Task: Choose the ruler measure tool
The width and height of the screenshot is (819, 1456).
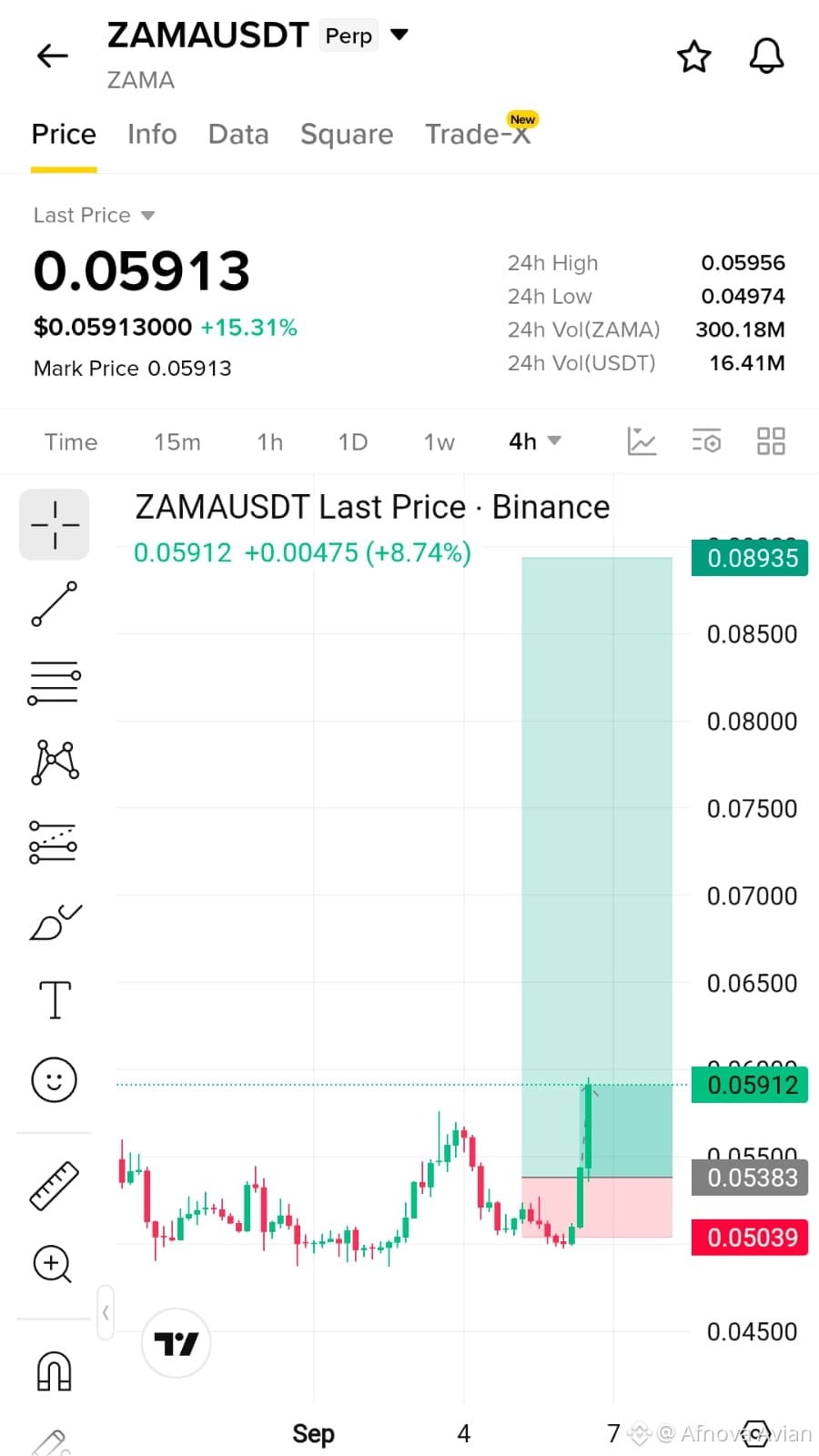Action: [x=55, y=1186]
